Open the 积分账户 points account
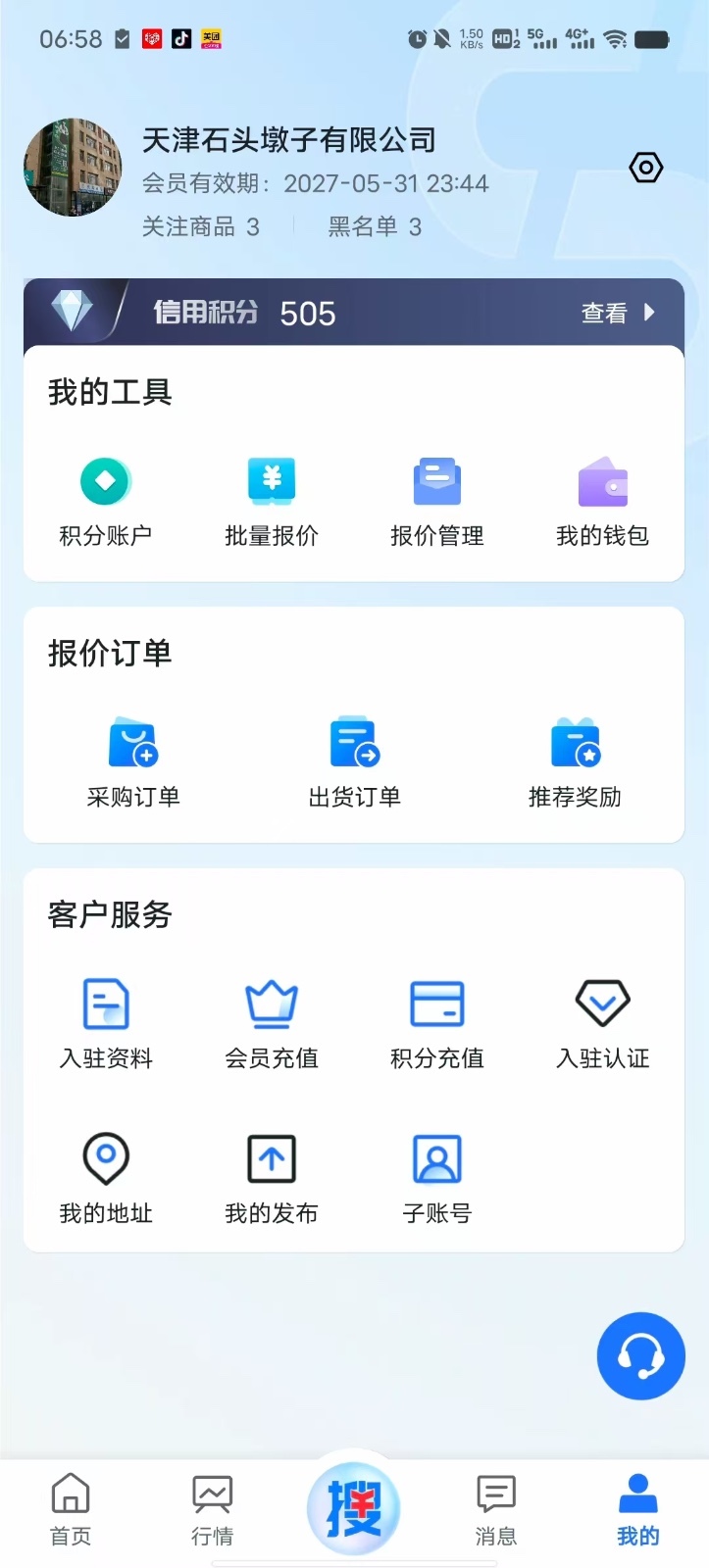 coord(104,500)
